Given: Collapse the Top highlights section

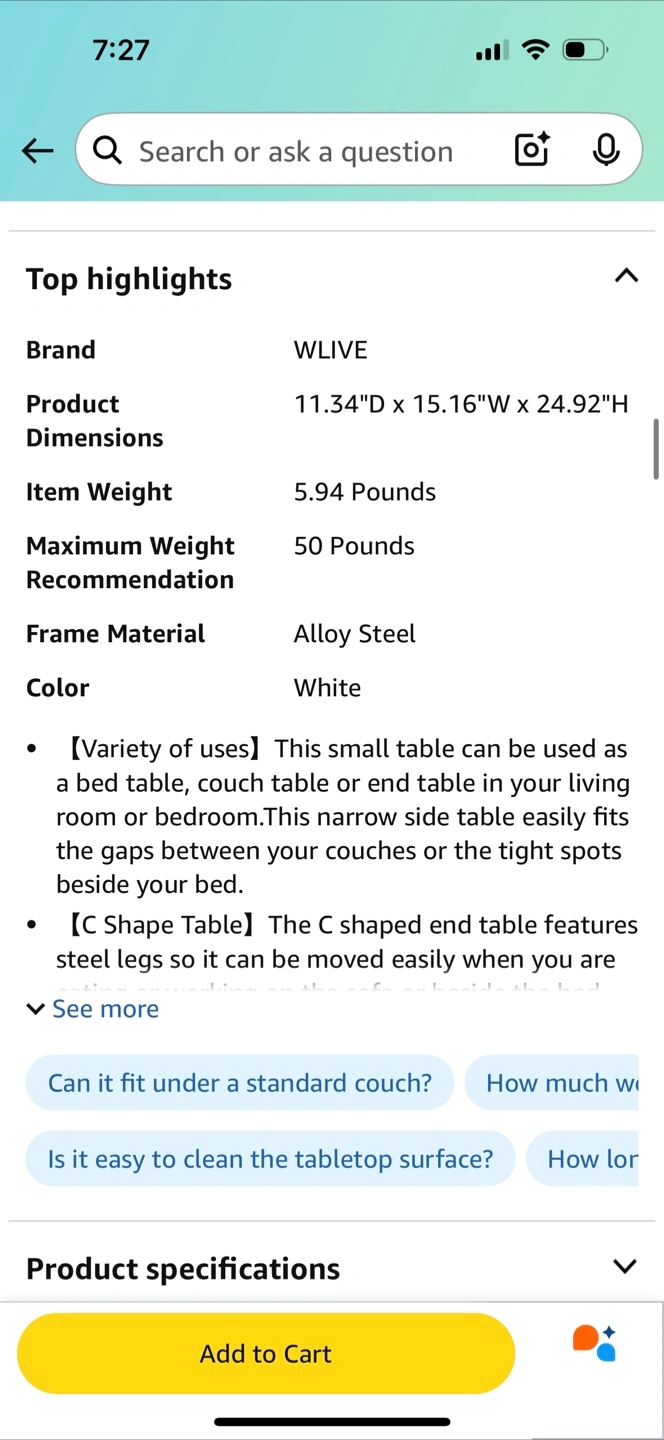Looking at the screenshot, I should click(626, 276).
